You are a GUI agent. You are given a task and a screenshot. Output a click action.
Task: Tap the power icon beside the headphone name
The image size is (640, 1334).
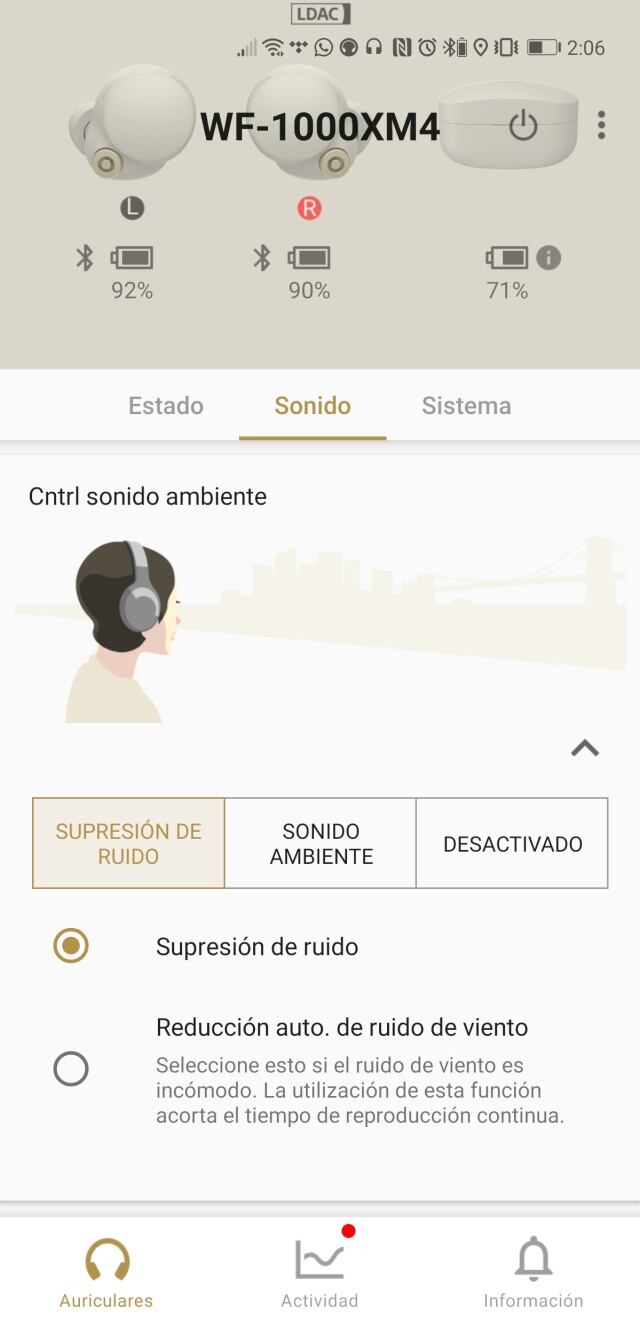pos(523,127)
